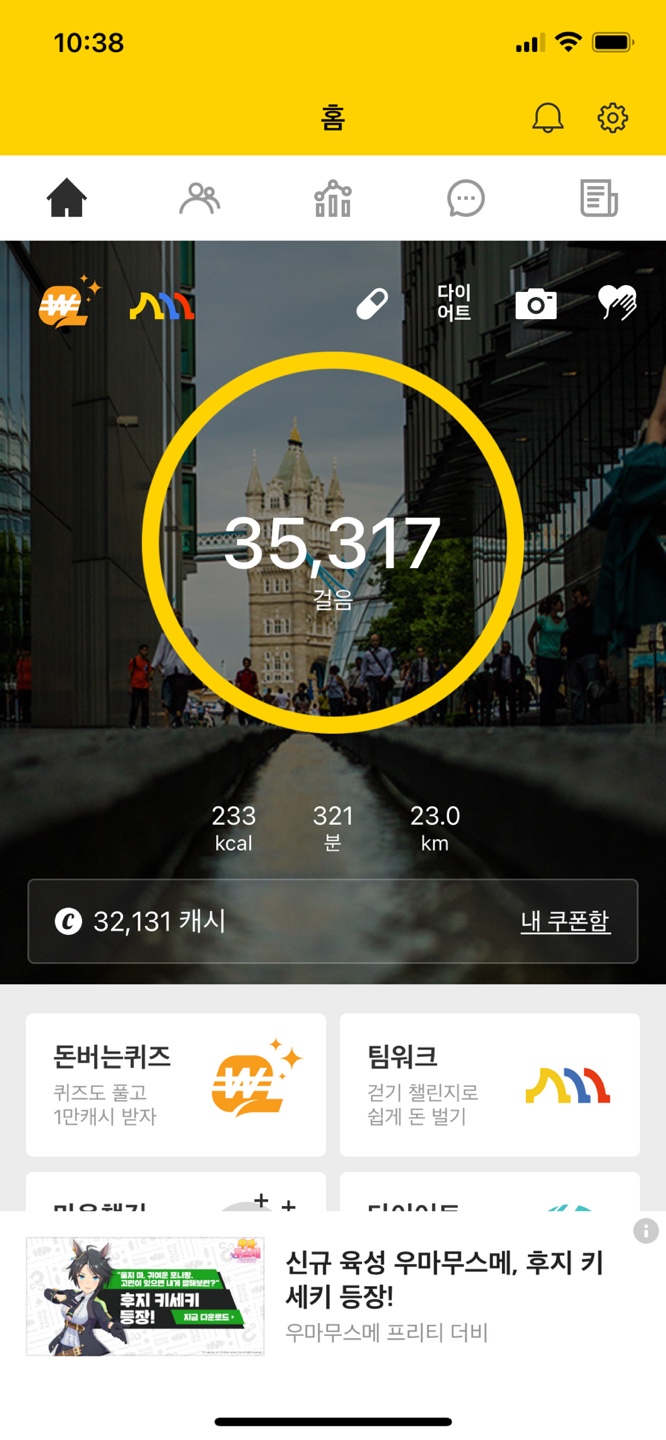Tap the ad info icon

click(646, 1231)
